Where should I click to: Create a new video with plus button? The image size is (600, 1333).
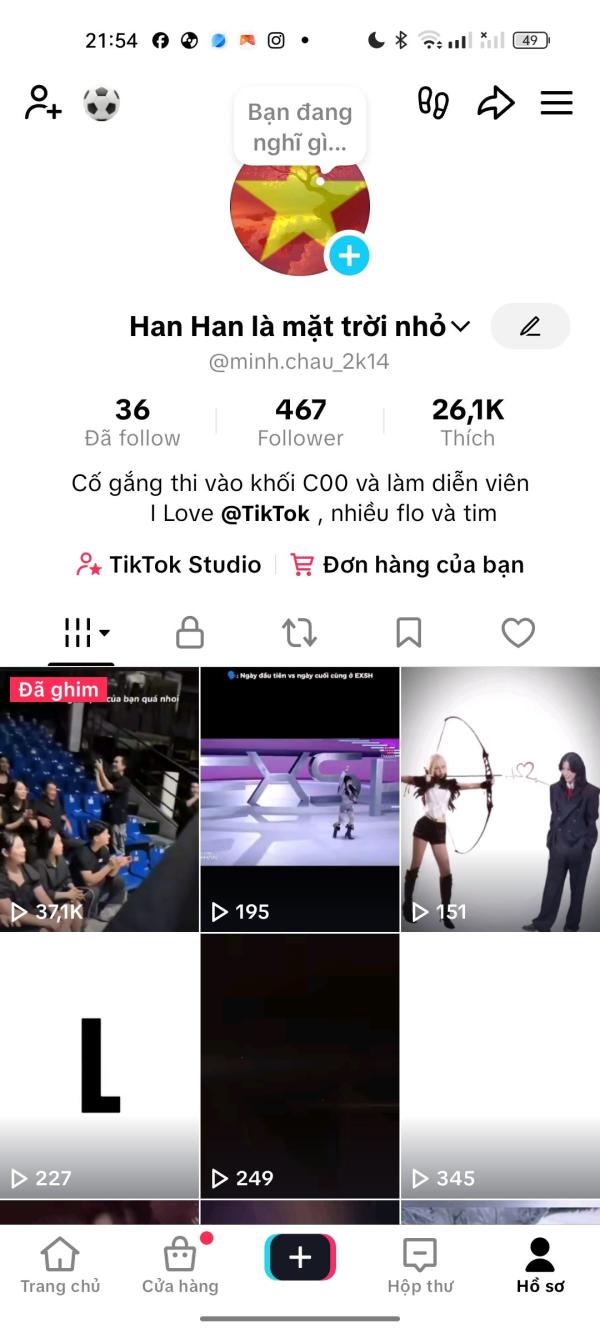tap(300, 1257)
